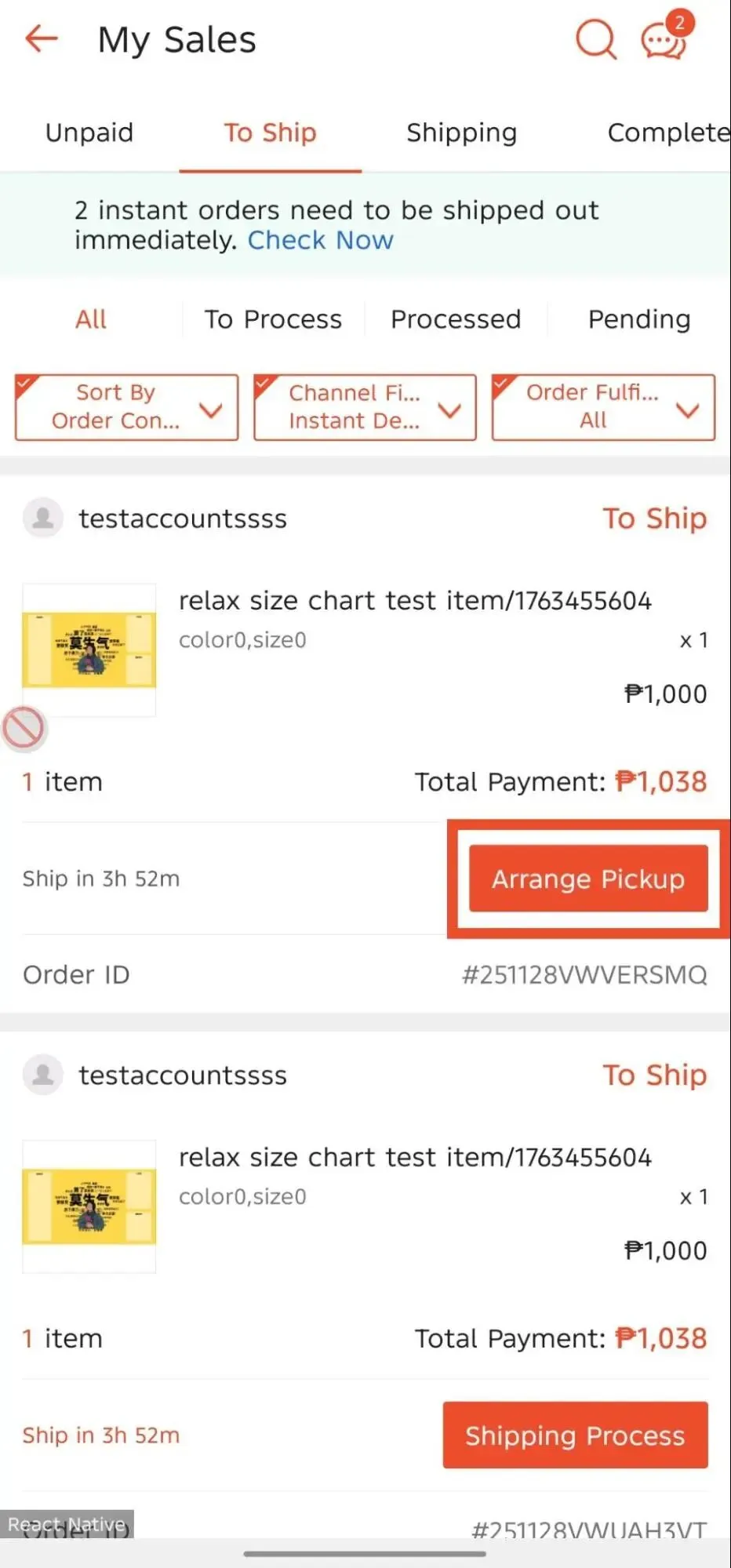The width and height of the screenshot is (731, 1568).
Task: Switch to the Unpaid tab
Action: click(89, 133)
